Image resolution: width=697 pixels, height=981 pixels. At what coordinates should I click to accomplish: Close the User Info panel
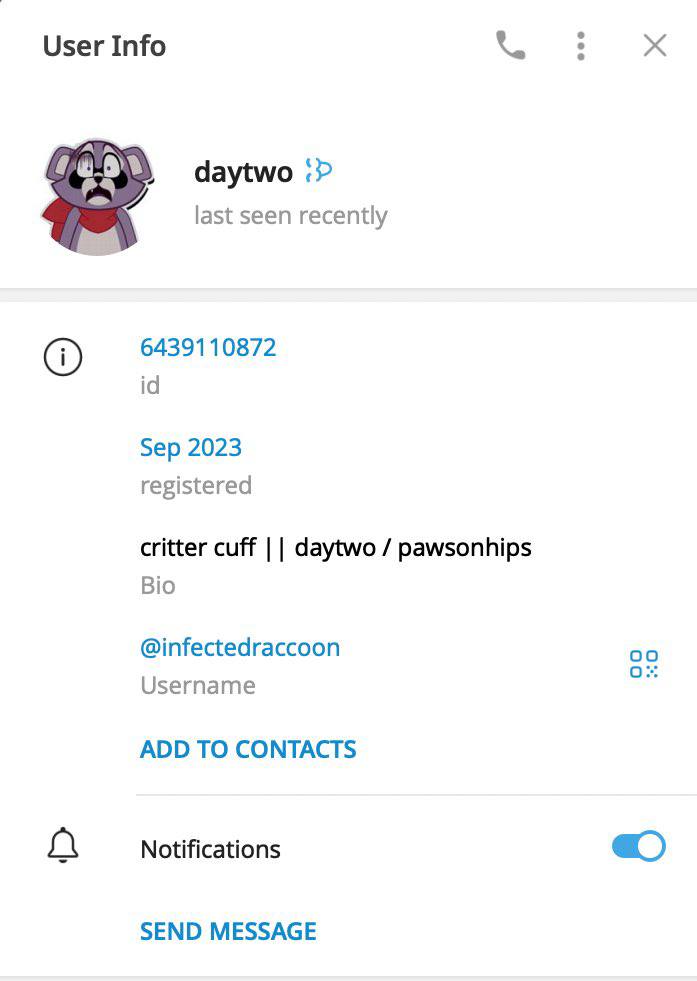(x=654, y=46)
